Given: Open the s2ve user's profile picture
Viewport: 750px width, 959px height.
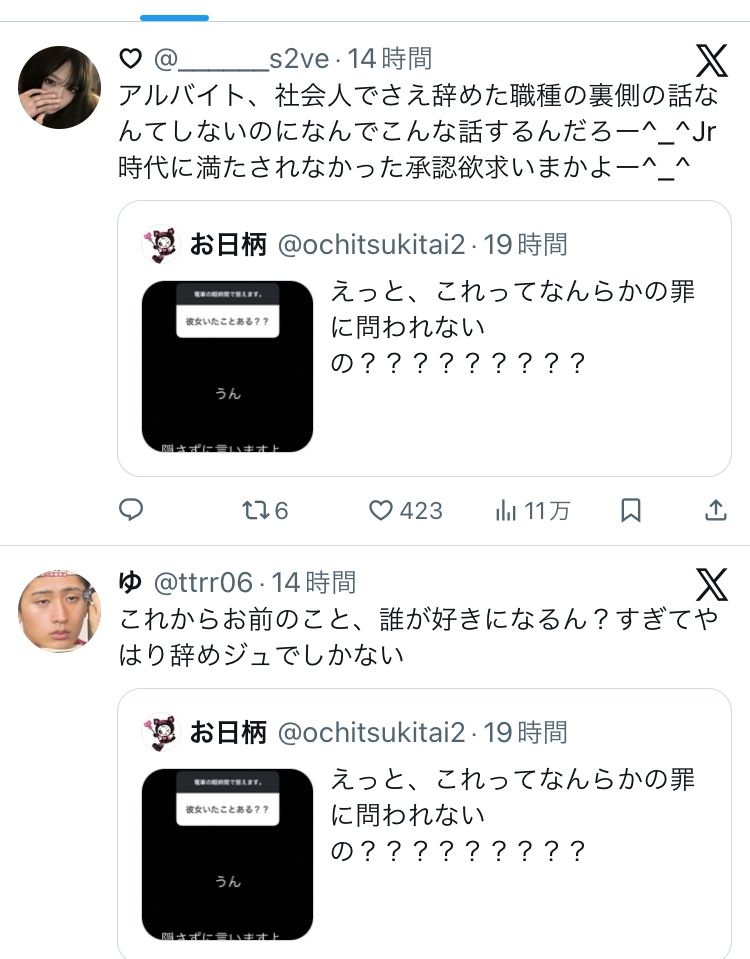Looking at the screenshot, I should (59, 87).
